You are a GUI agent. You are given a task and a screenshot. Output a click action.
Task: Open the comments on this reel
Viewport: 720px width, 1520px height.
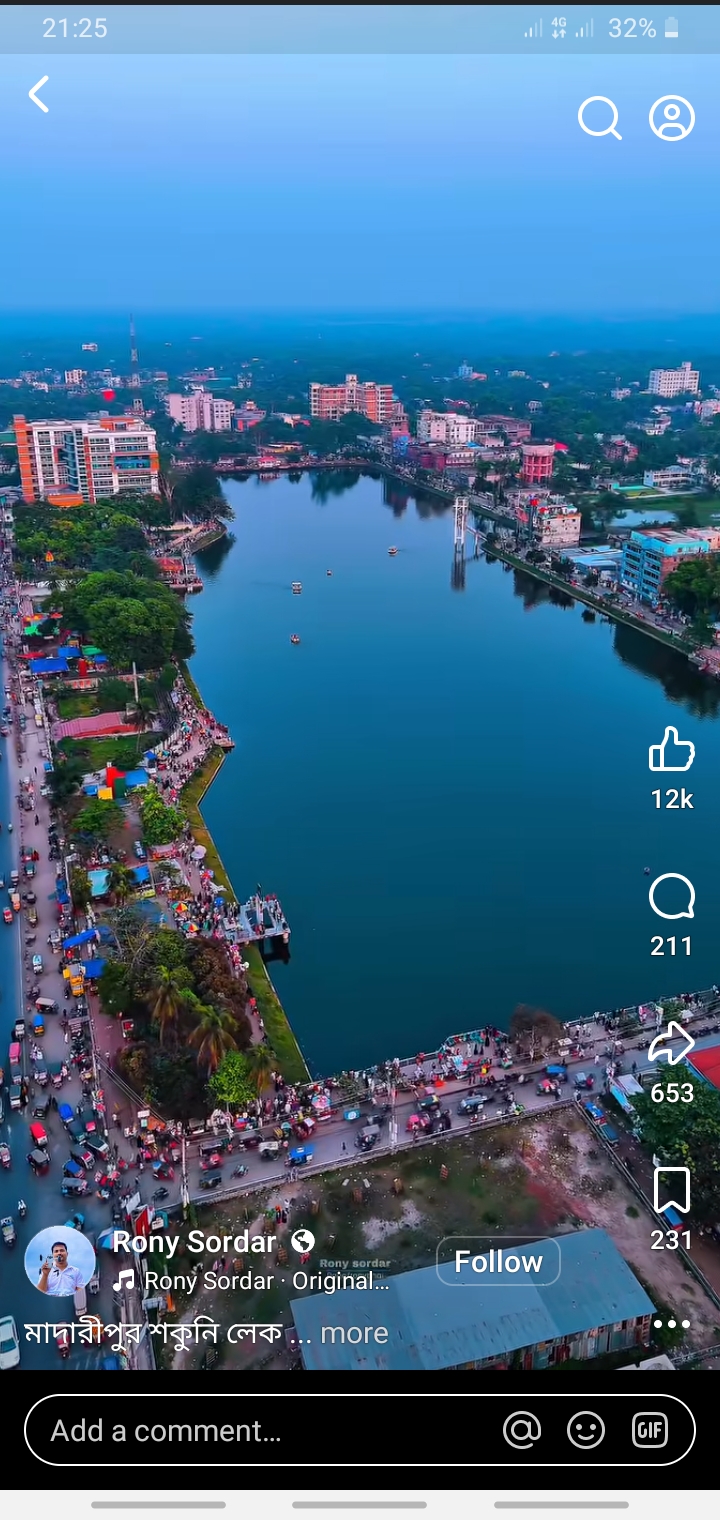pos(672,896)
